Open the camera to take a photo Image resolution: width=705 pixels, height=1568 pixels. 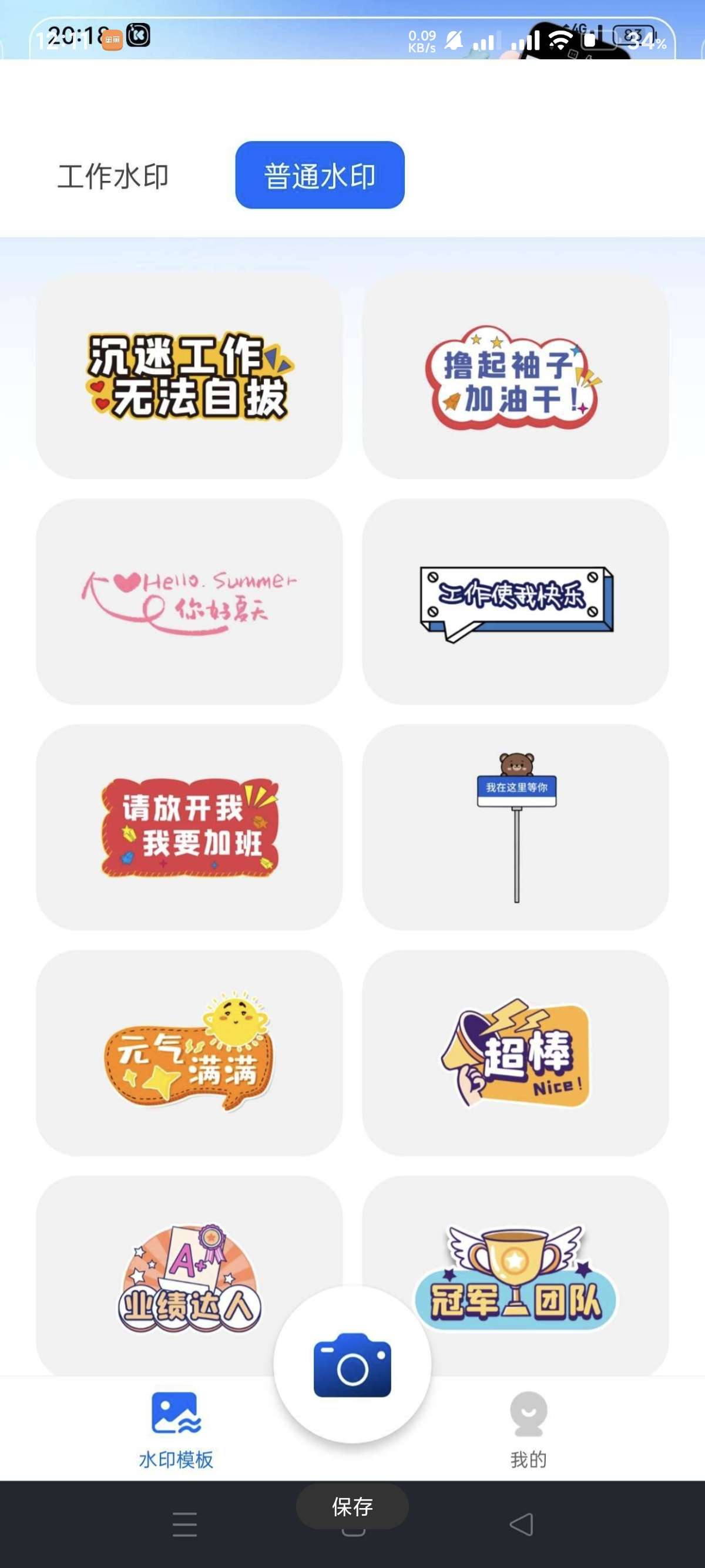coord(352,1364)
